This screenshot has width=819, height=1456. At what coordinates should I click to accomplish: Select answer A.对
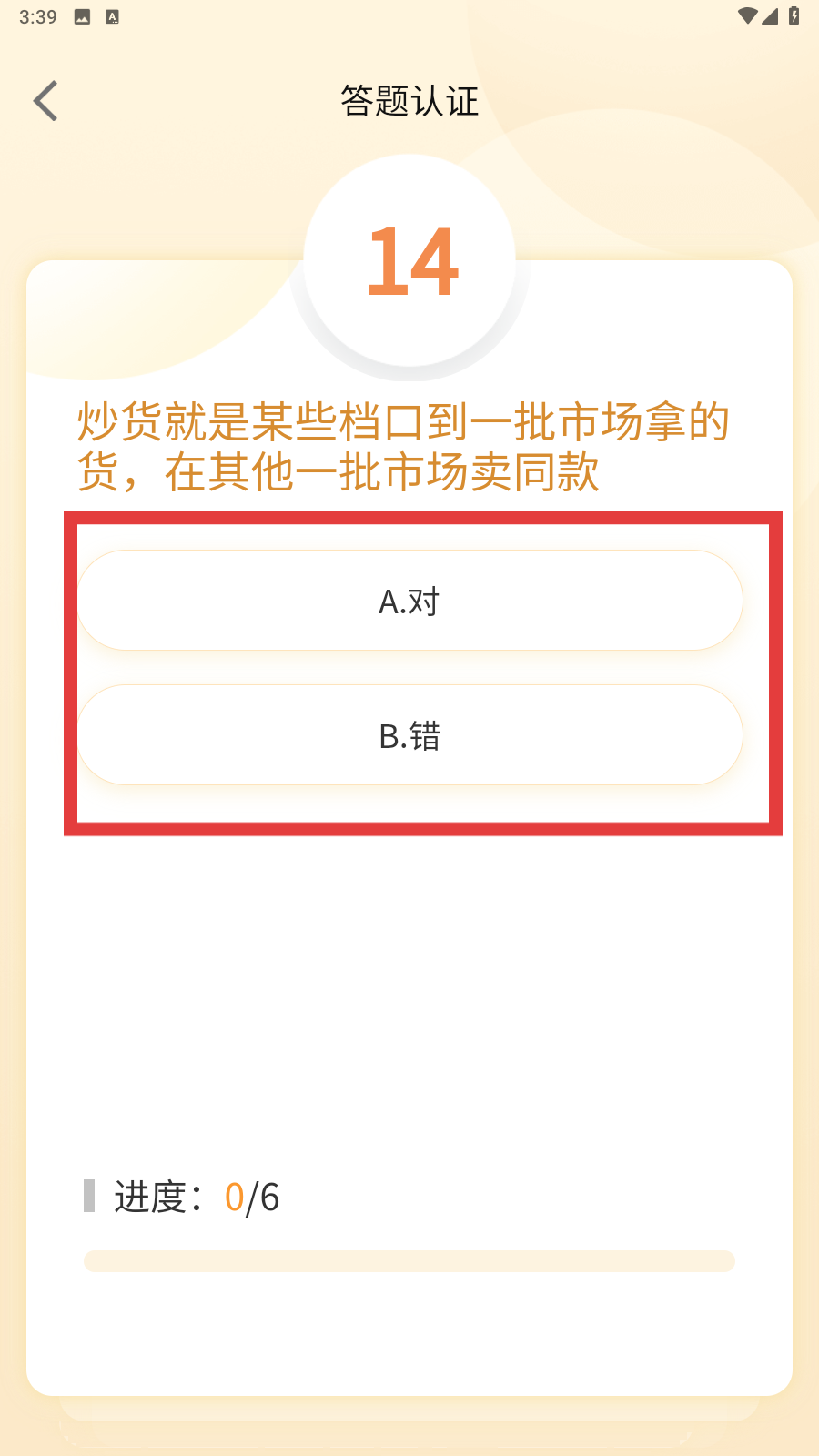[409, 601]
